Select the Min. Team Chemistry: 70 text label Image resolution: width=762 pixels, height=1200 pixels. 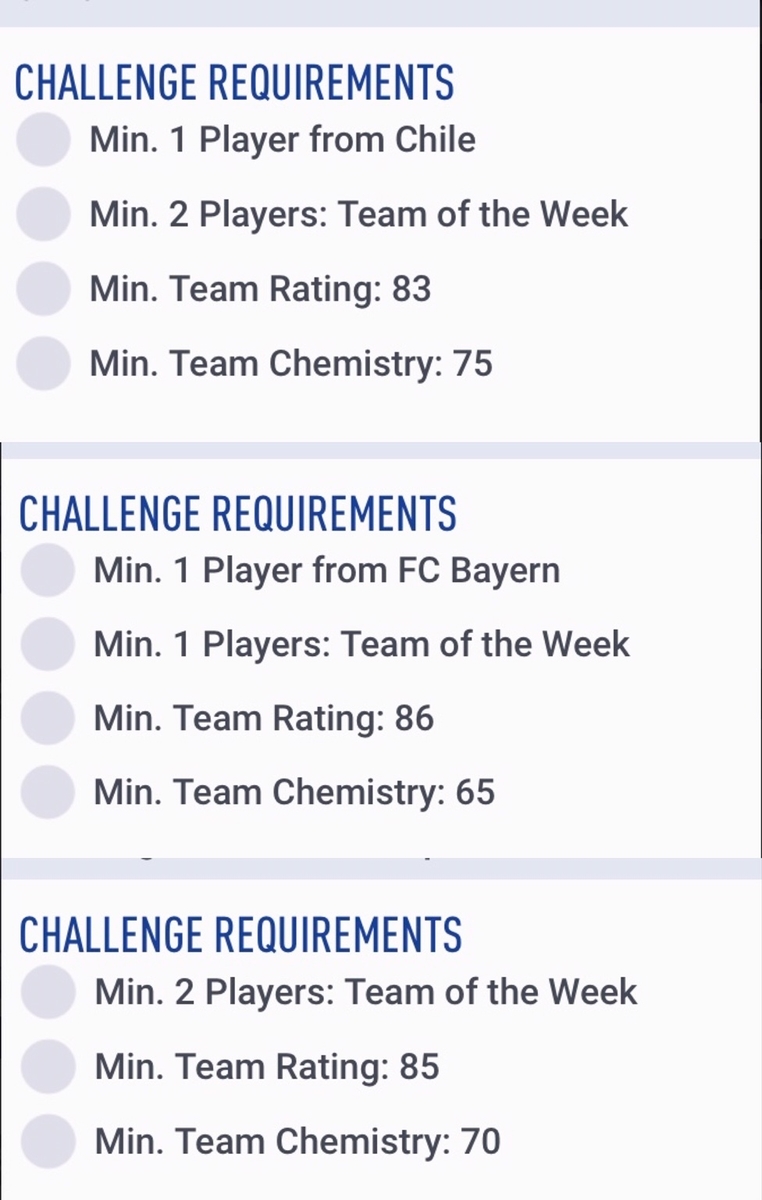(x=293, y=1141)
